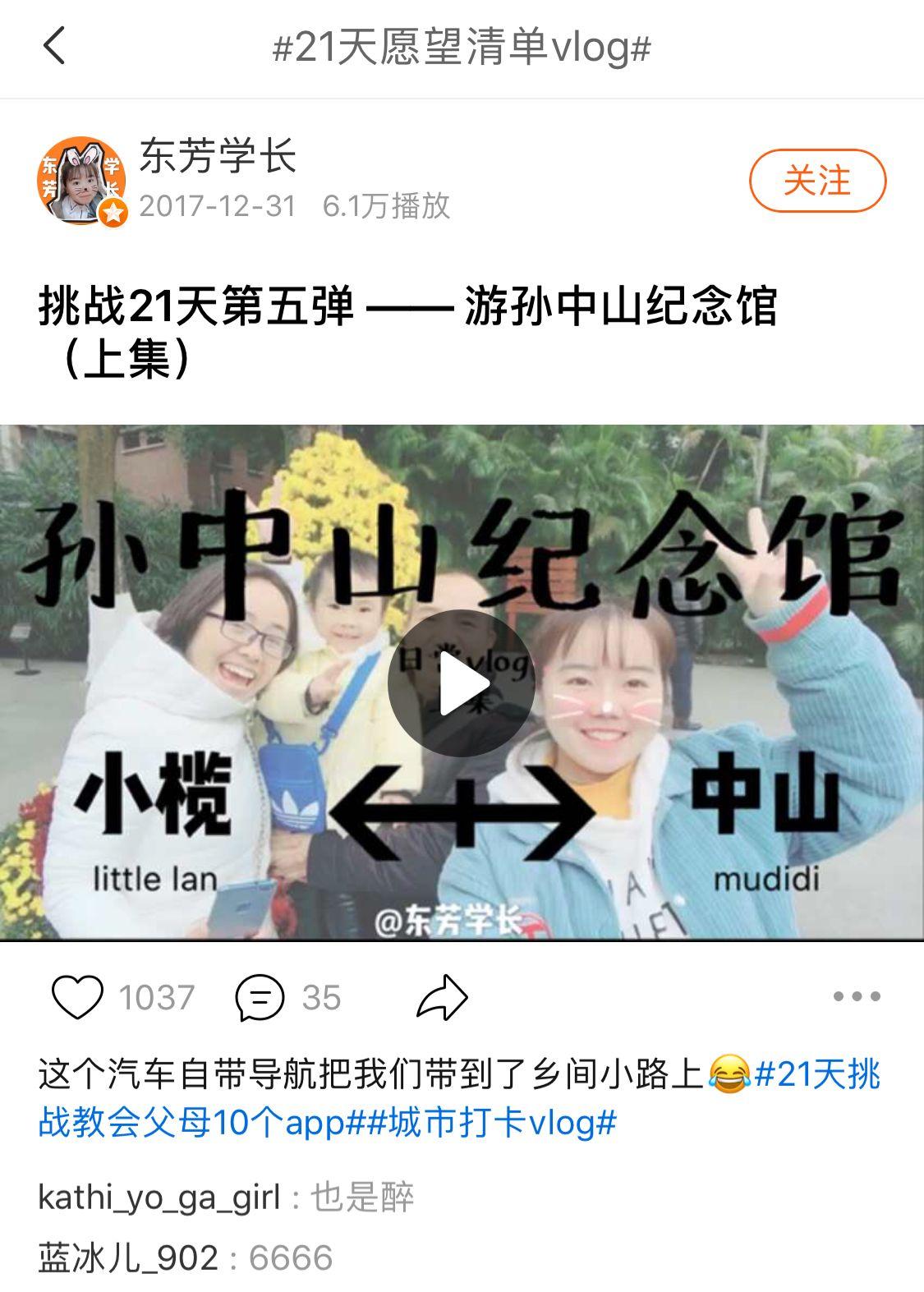Open hashtag #城市打卡vlog#
Image resolution: width=924 pixels, height=1292 pixels.
(493, 1122)
